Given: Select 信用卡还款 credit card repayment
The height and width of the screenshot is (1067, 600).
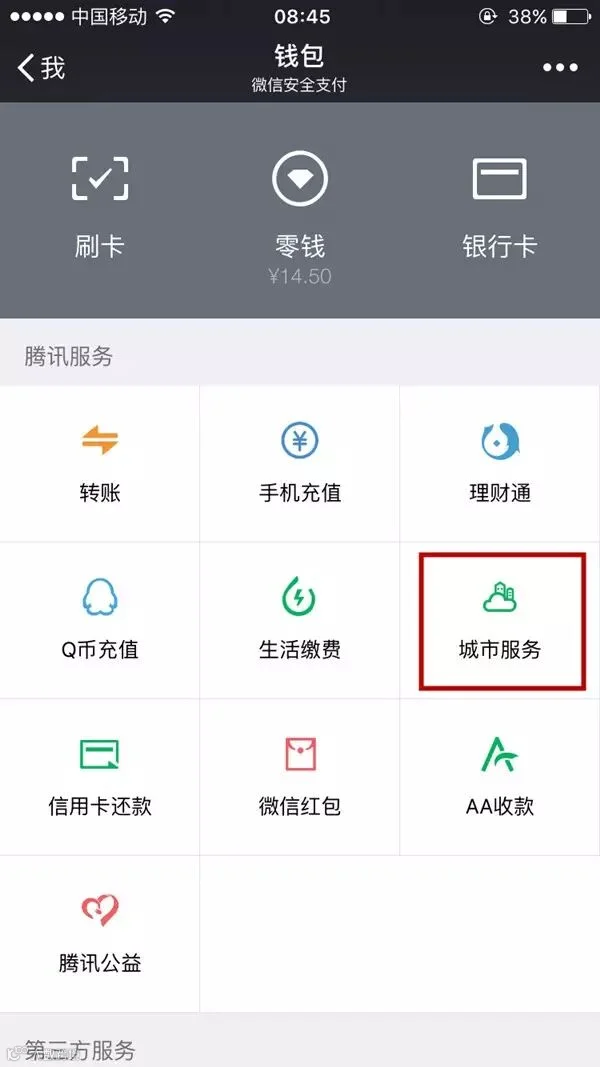Looking at the screenshot, I should click(x=99, y=776).
